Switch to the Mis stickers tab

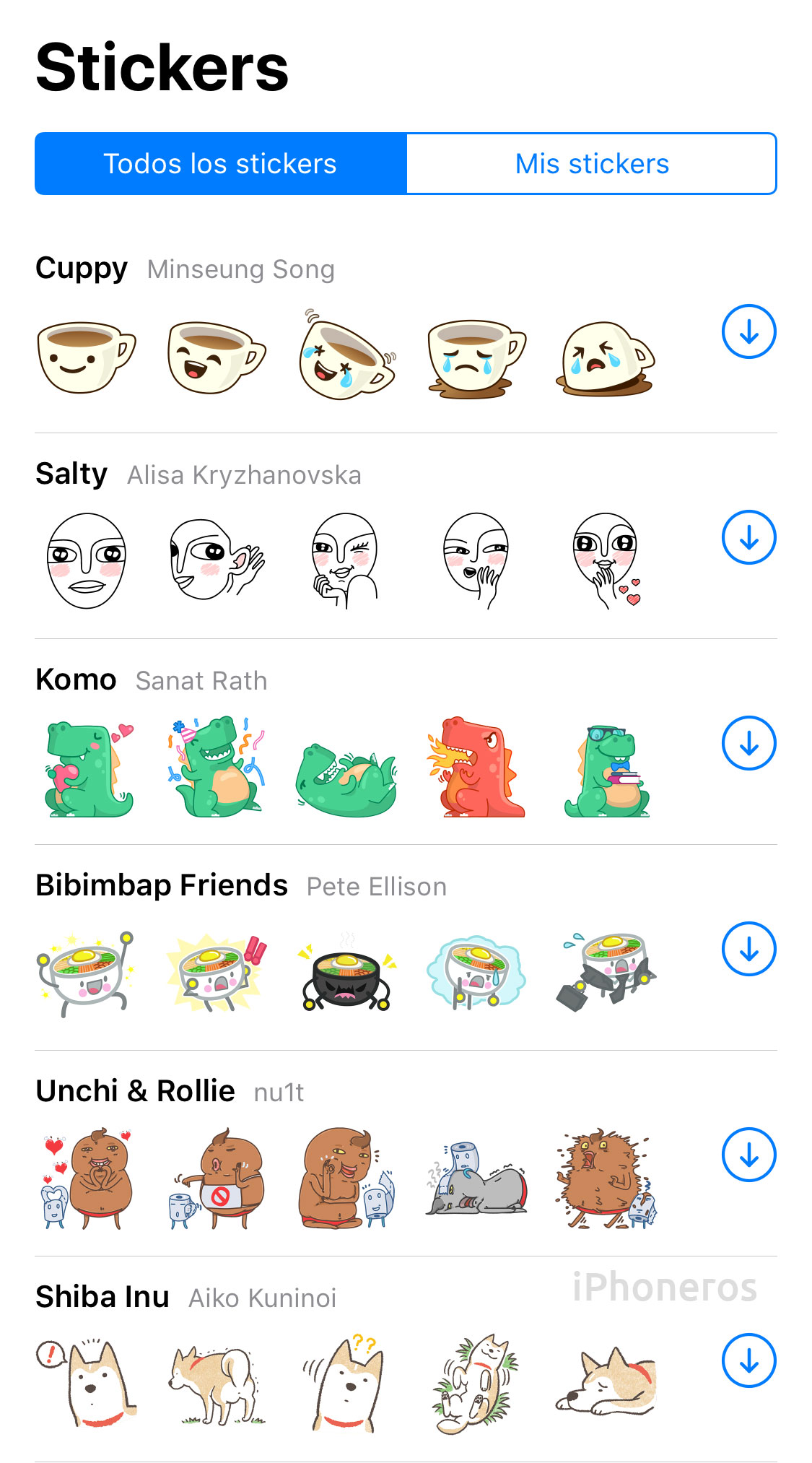pyautogui.click(x=592, y=163)
